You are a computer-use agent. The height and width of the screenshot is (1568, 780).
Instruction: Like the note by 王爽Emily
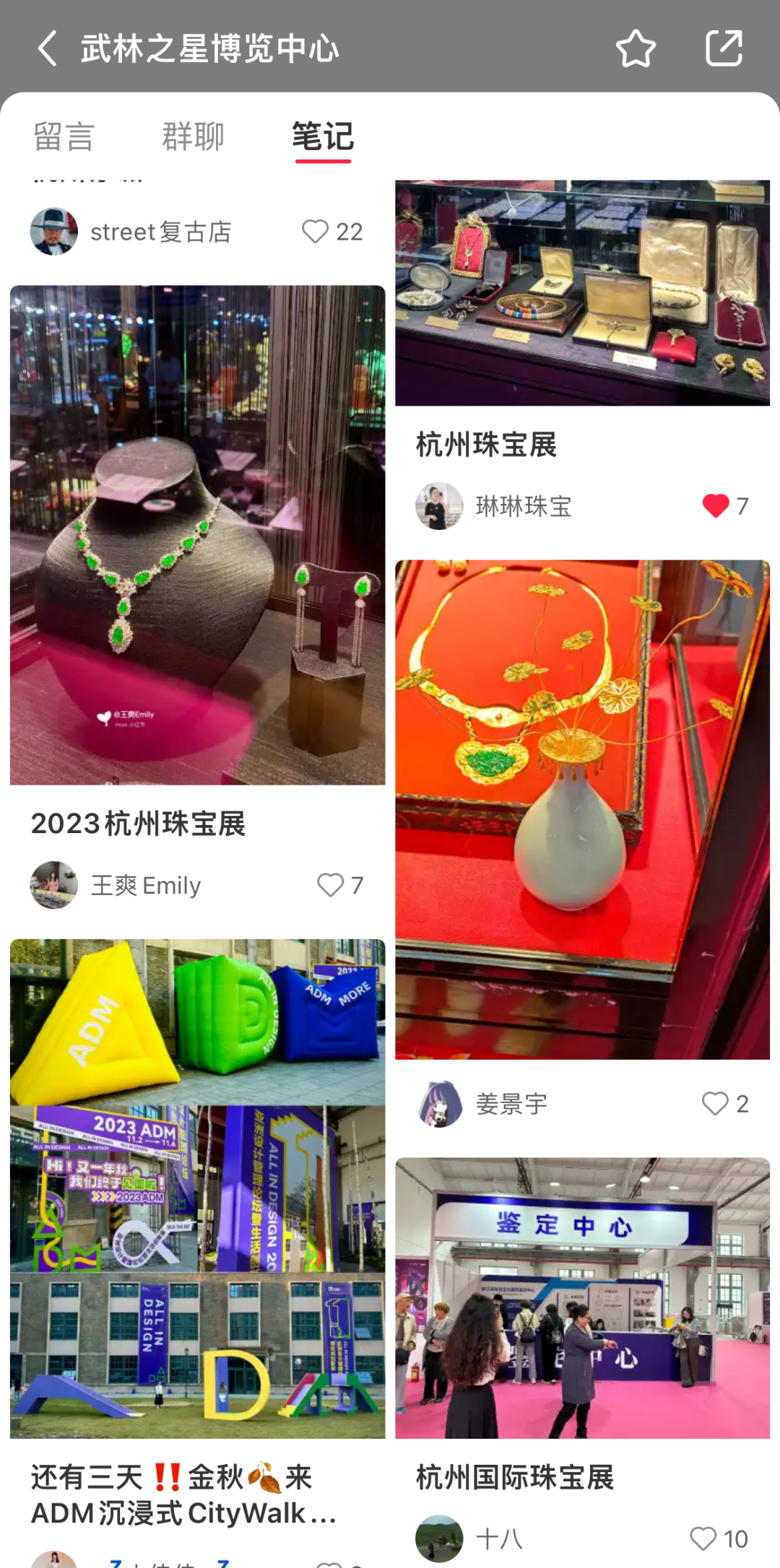click(331, 885)
